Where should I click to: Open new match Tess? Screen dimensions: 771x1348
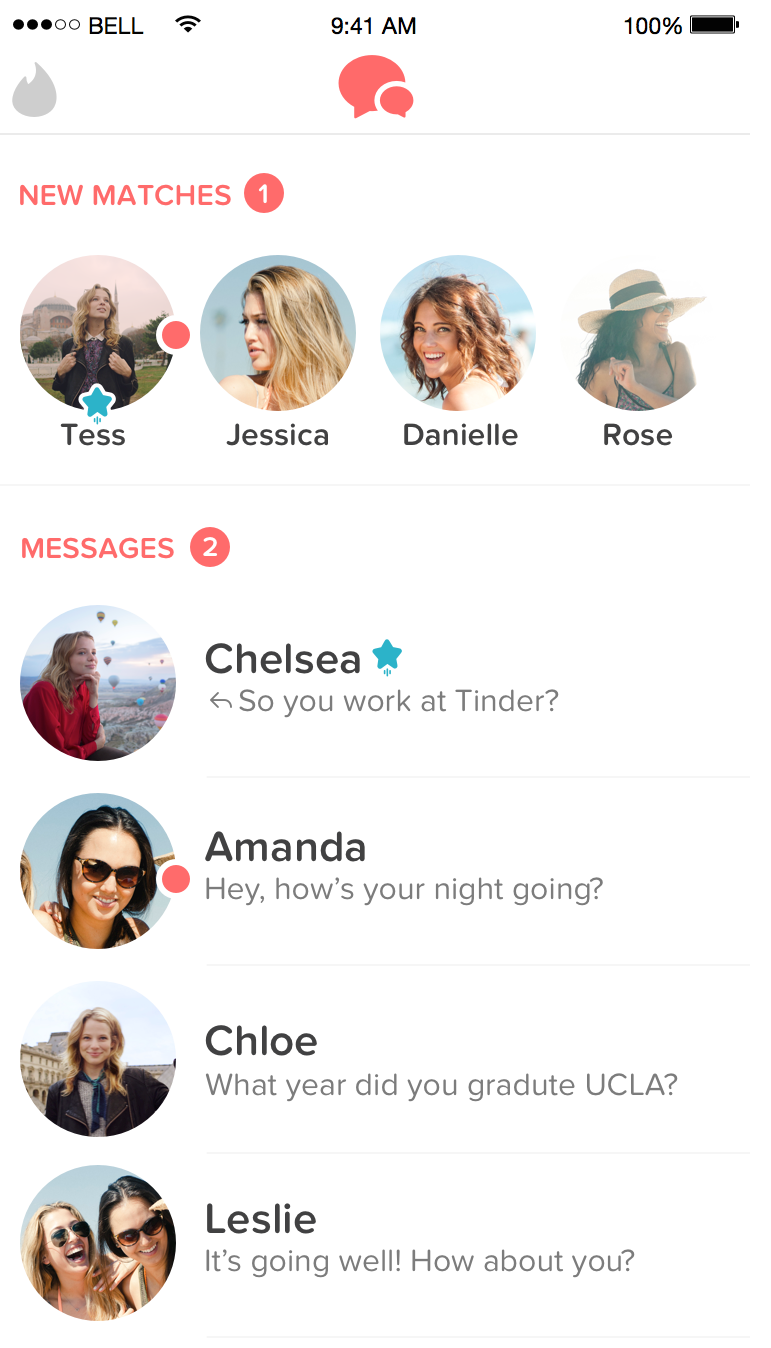pyautogui.click(x=97, y=333)
